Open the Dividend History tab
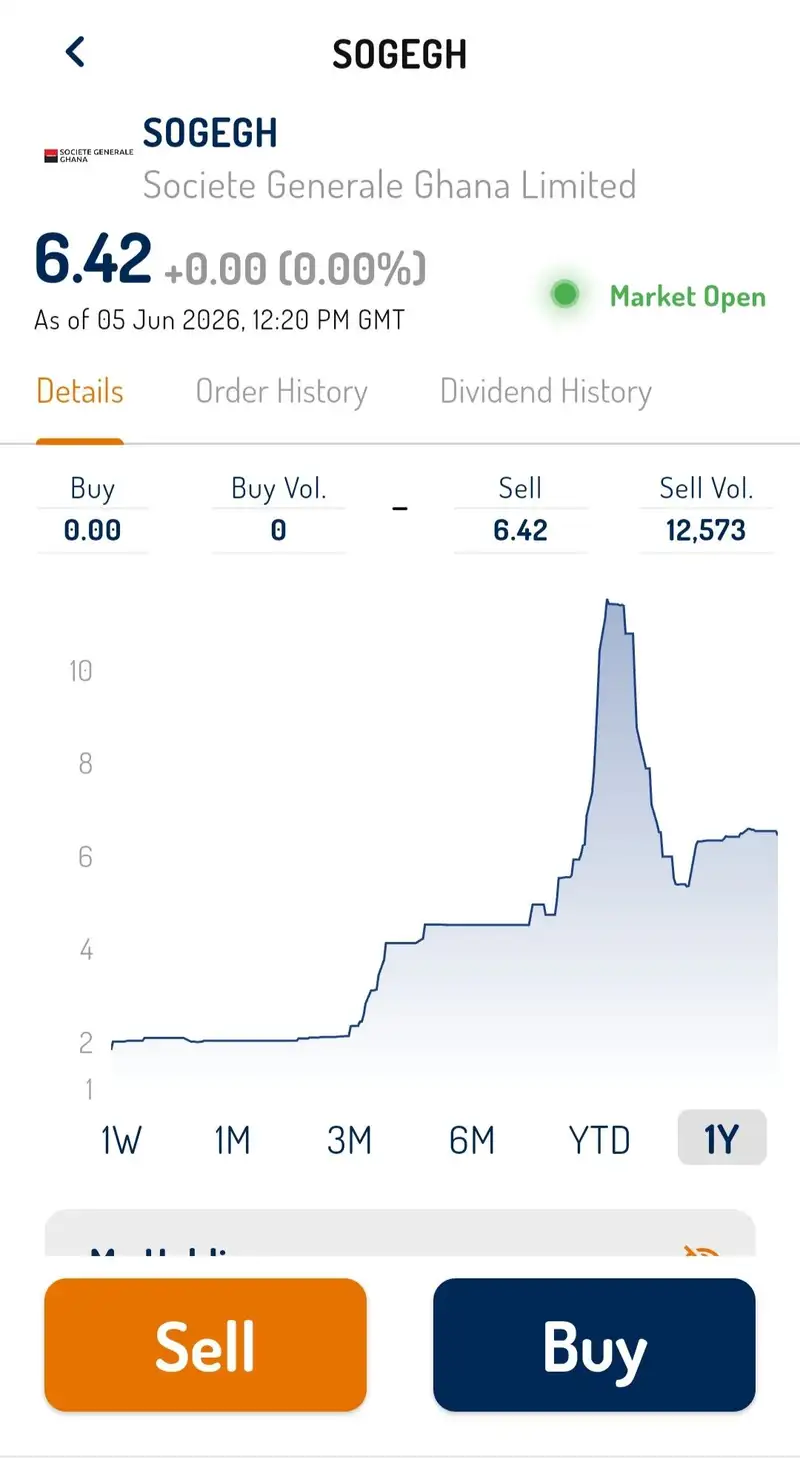800x1462 pixels. [x=546, y=392]
